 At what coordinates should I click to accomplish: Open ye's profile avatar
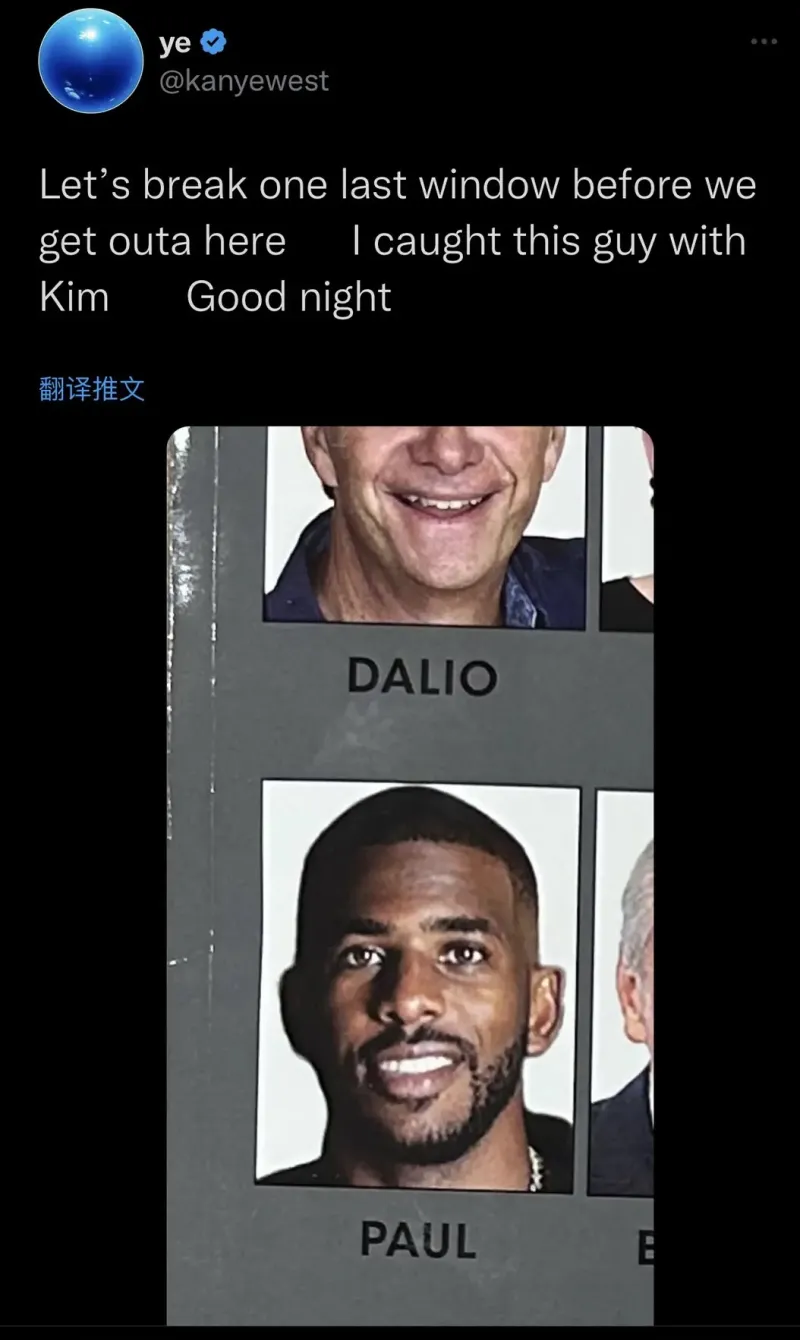(x=90, y=60)
